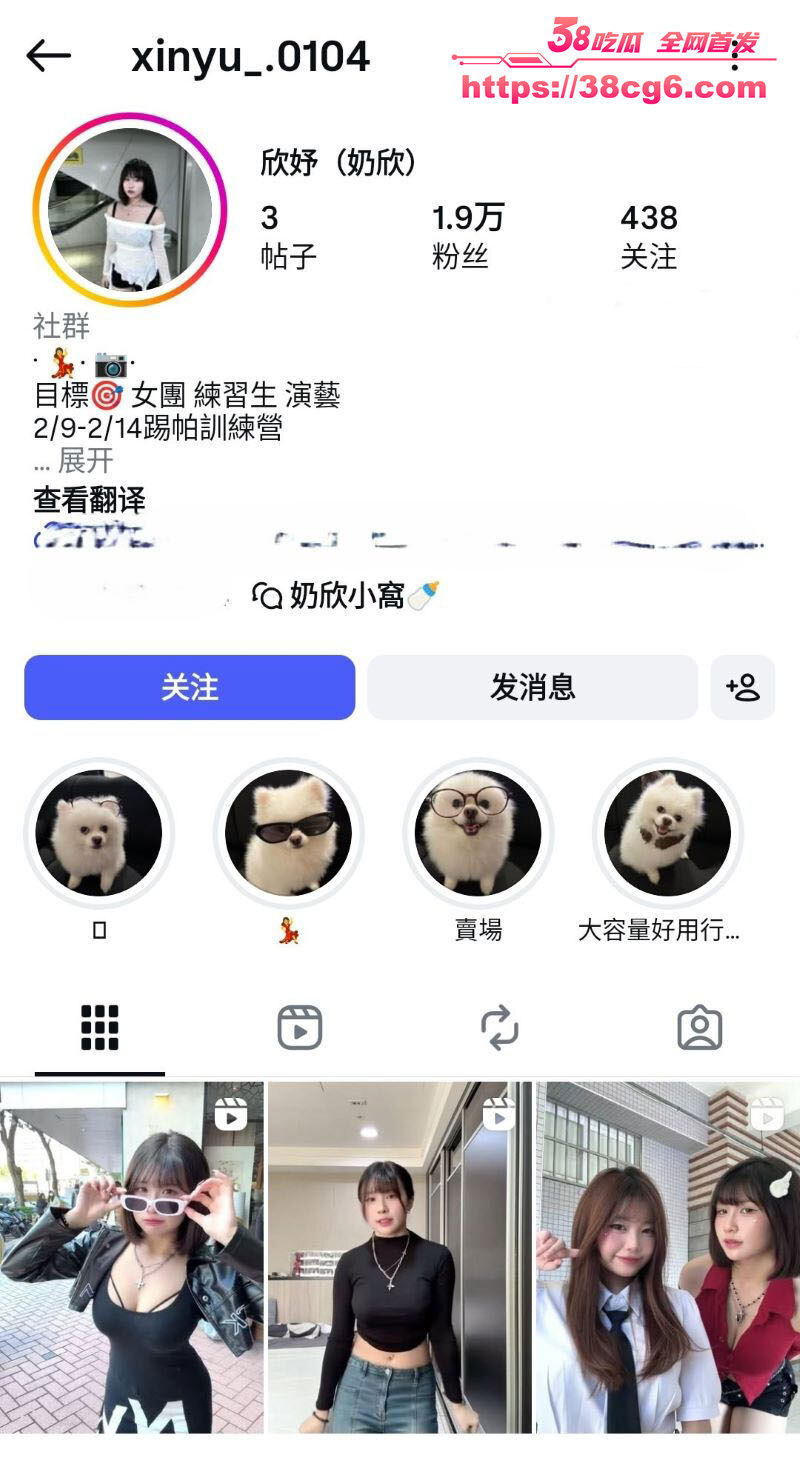Expand the bio with 展开
Viewport: 800px width, 1467px height.
(x=85, y=461)
